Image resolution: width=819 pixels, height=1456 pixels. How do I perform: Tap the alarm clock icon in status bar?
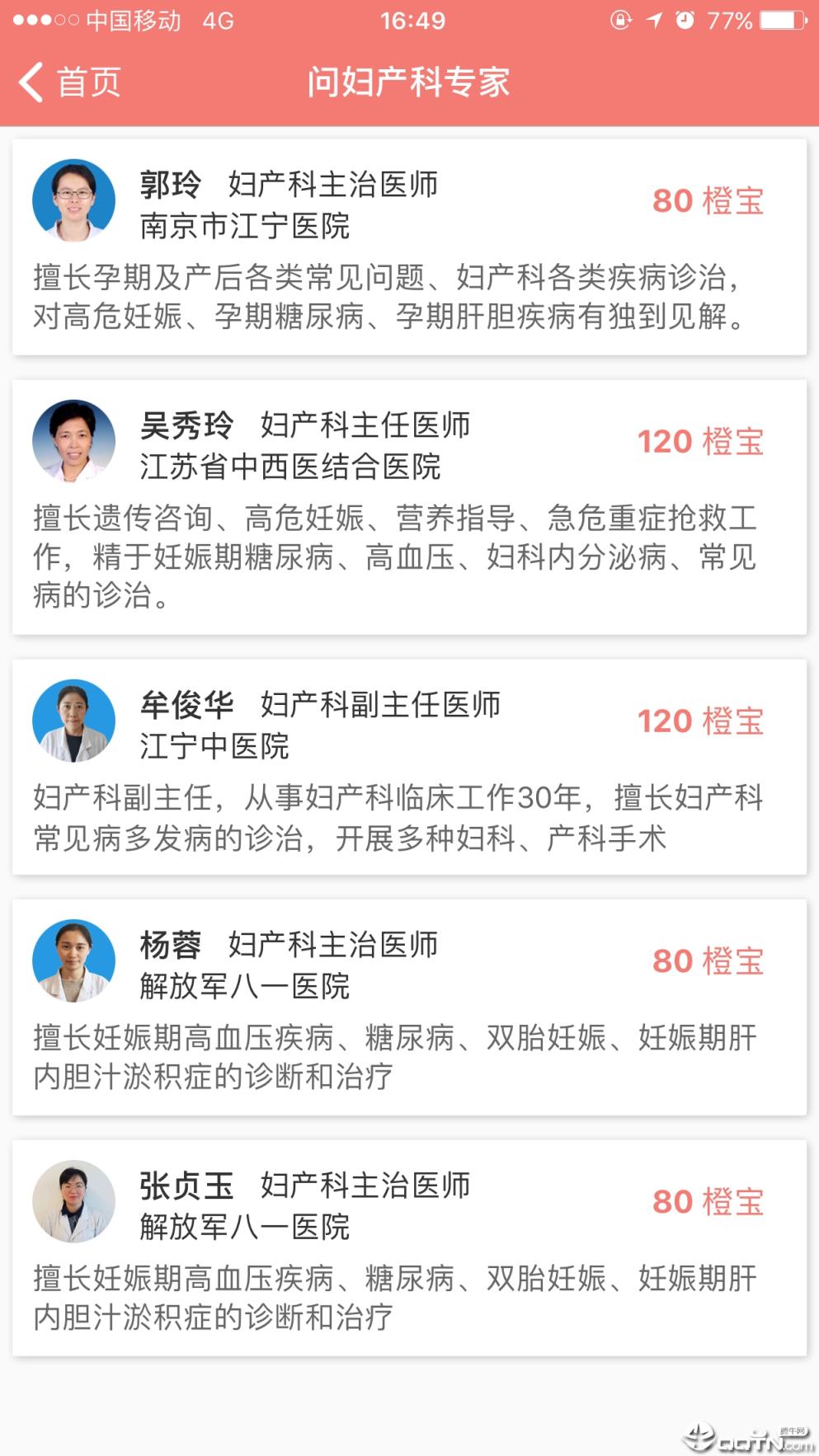pos(685,21)
